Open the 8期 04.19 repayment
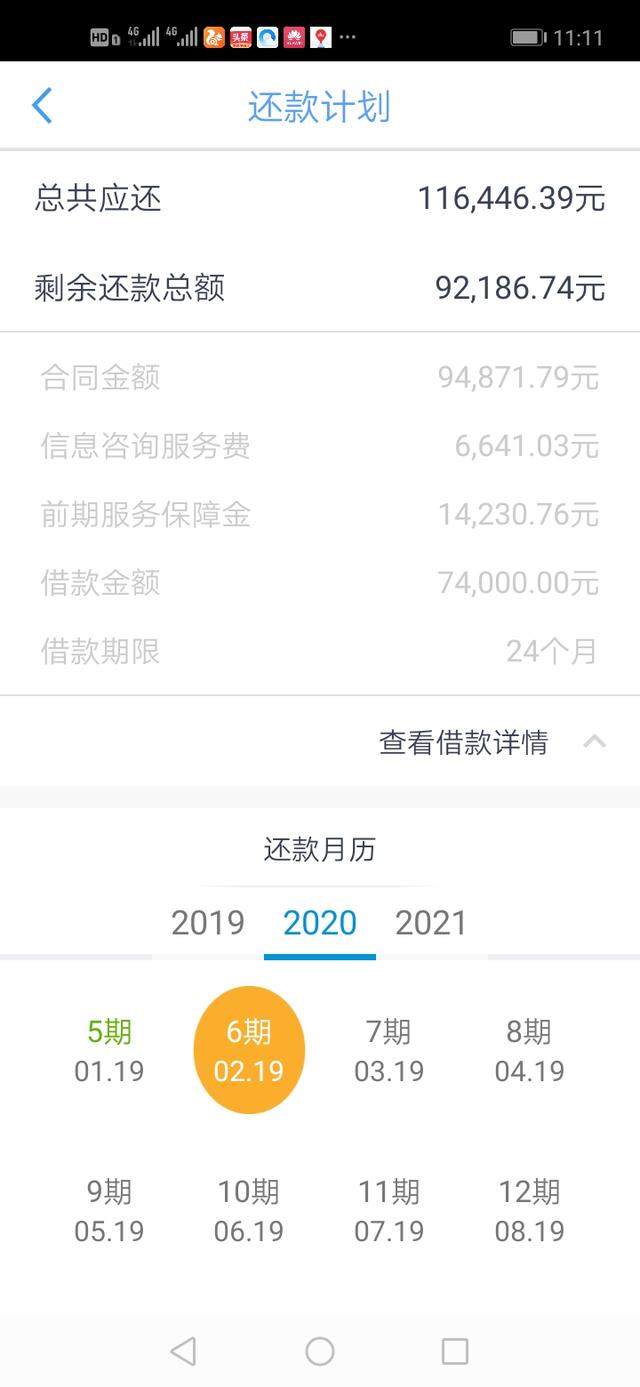Screen dimensions: 640x1387 (529, 1051)
